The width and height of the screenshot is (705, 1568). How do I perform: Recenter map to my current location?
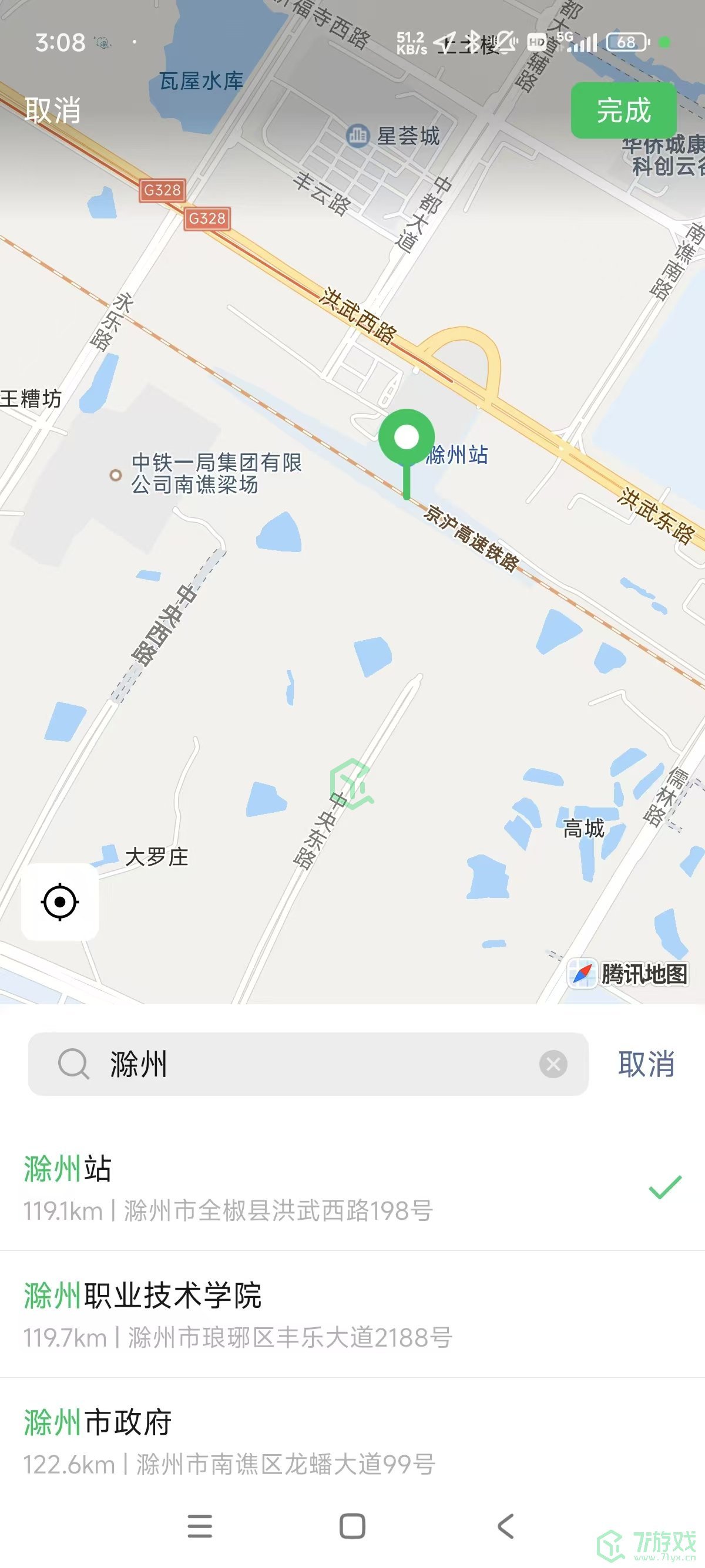60,901
